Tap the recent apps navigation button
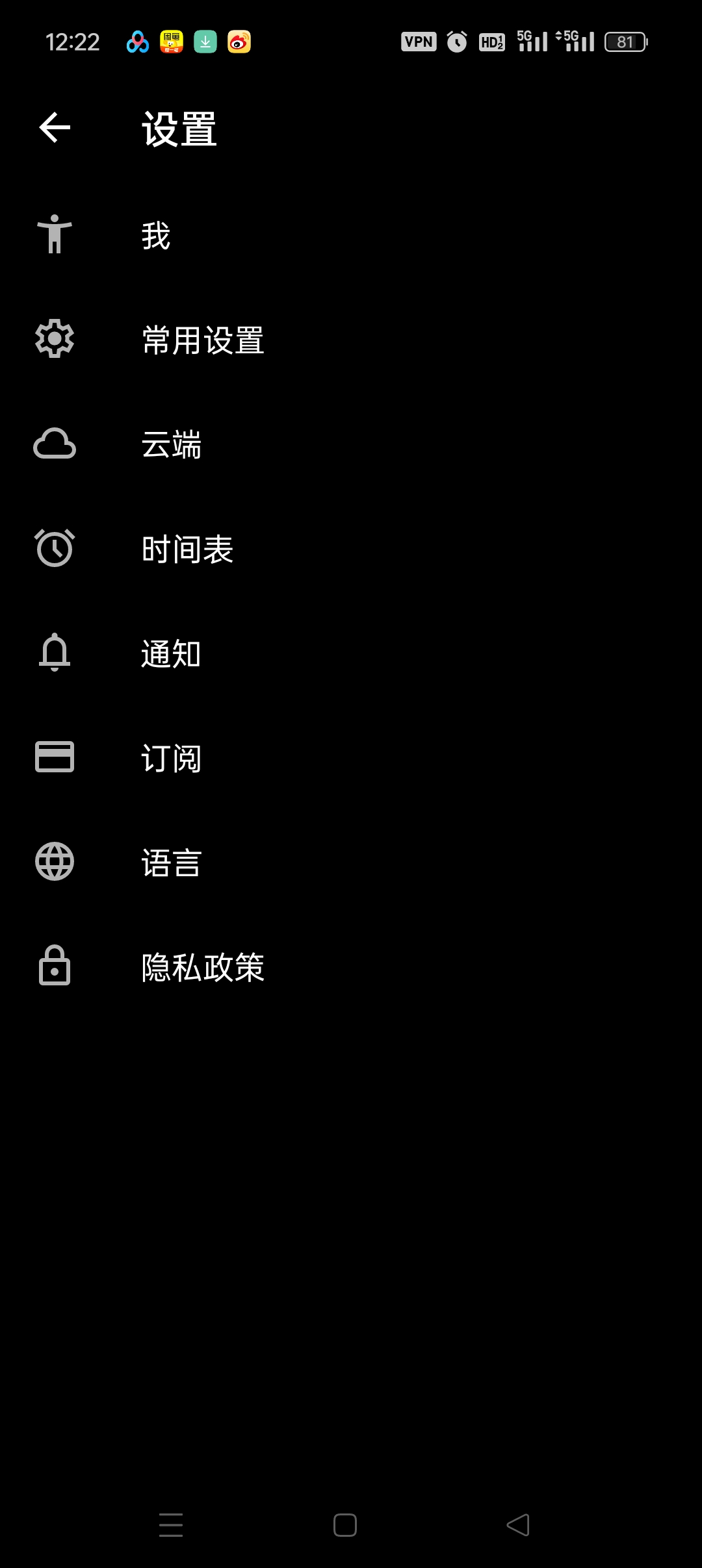Image resolution: width=702 pixels, height=1568 pixels. click(171, 1523)
